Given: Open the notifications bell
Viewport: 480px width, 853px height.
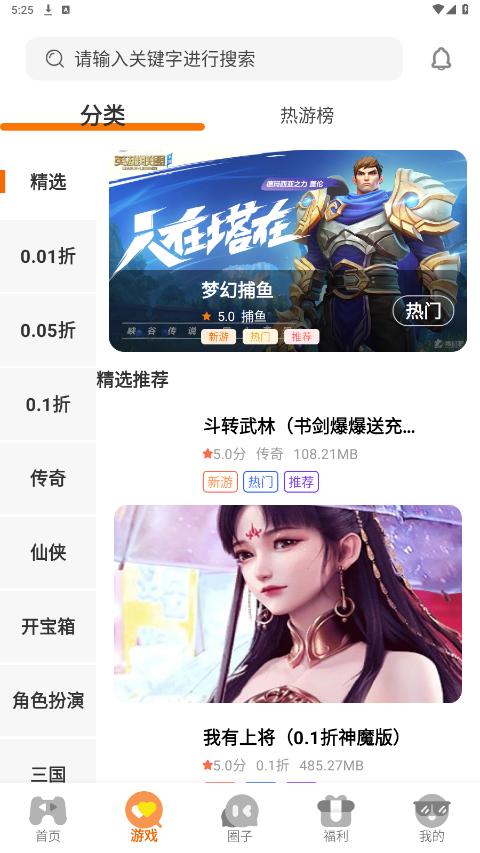Looking at the screenshot, I should pos(441,59).
